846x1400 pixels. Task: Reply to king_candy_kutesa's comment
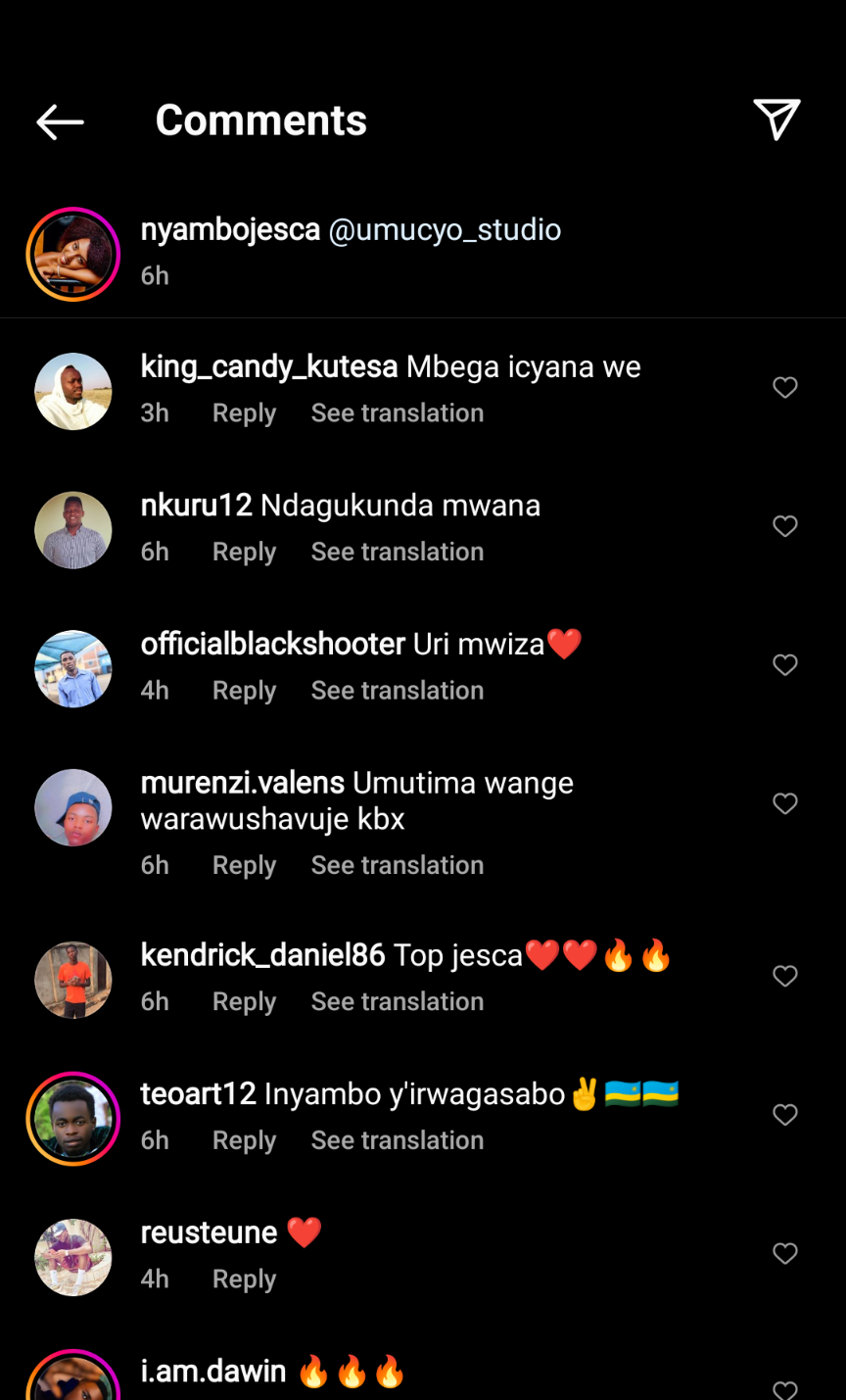pos(244,413)
